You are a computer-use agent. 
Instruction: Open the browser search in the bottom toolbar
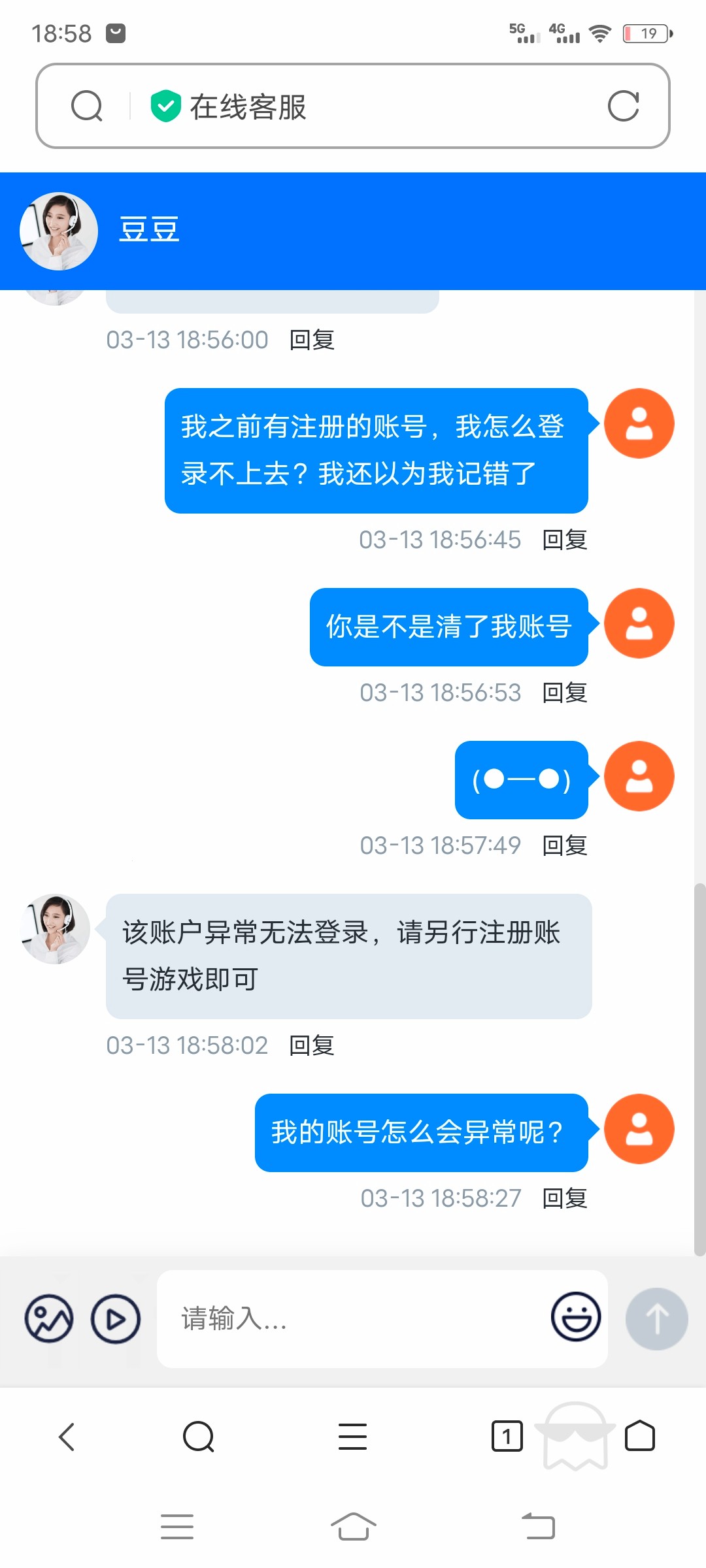(x=199, y=1437)
